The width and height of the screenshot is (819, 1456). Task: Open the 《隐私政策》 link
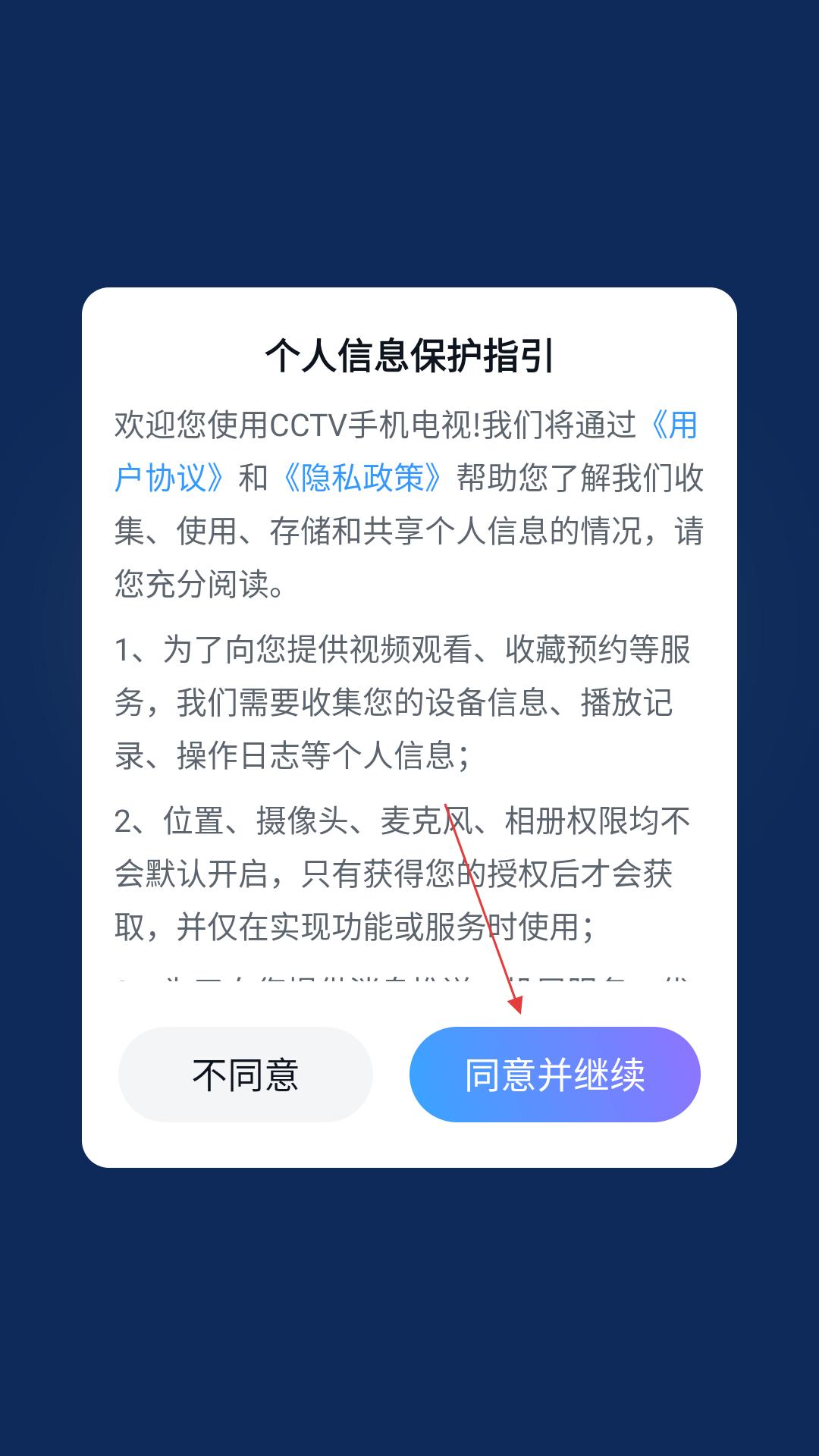[x=362, y=478]
